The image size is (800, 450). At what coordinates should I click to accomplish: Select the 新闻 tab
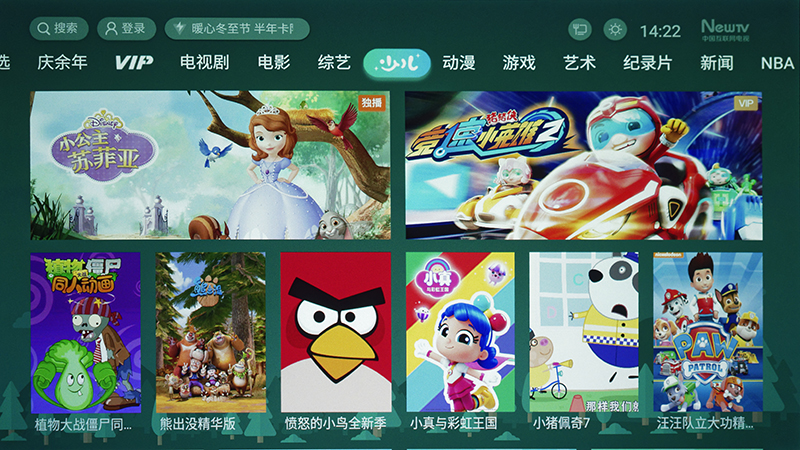pyautogui.click(x=716, y=63)
